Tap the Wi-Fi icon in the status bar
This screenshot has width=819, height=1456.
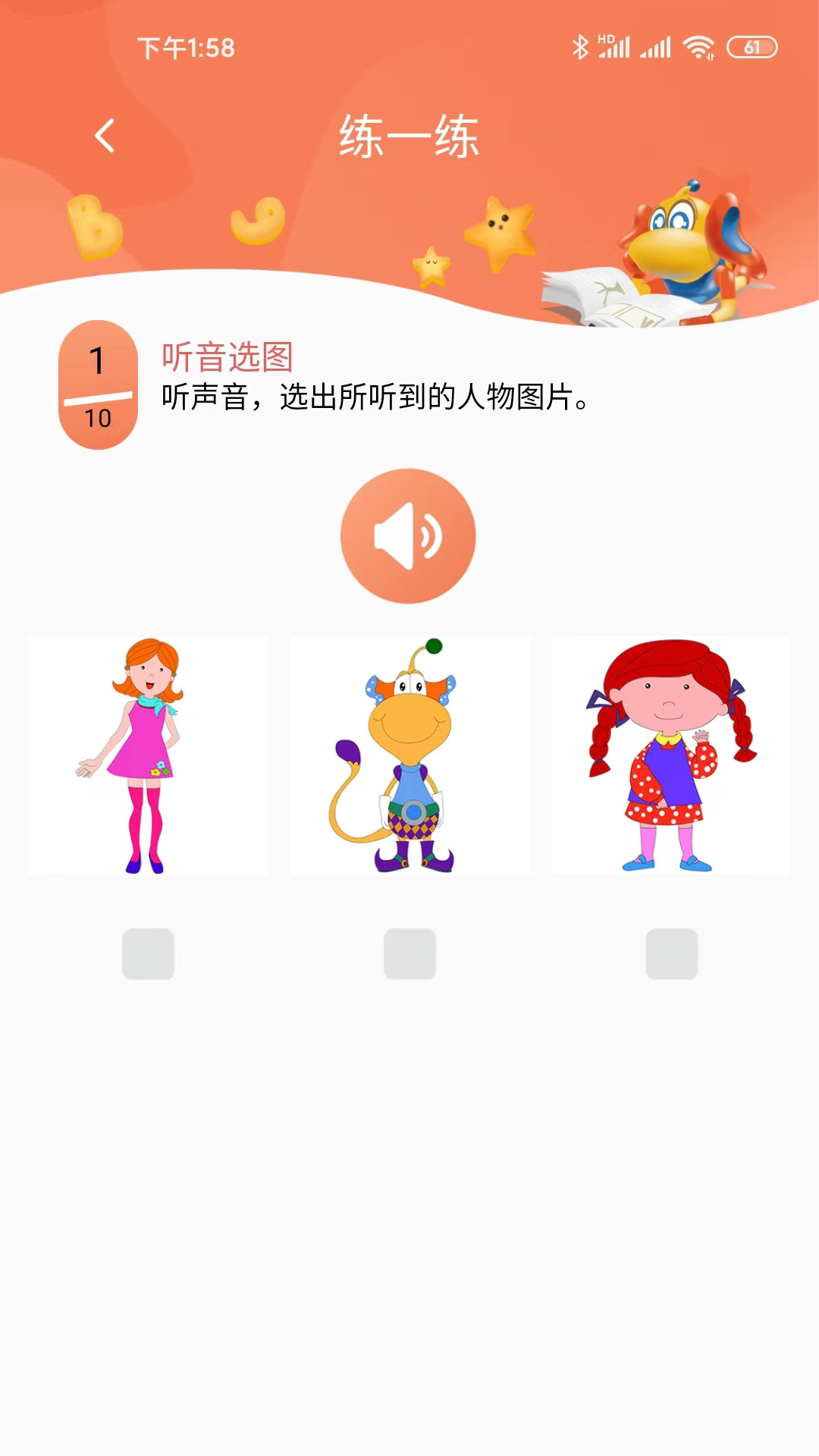click(x=697, y=47)
